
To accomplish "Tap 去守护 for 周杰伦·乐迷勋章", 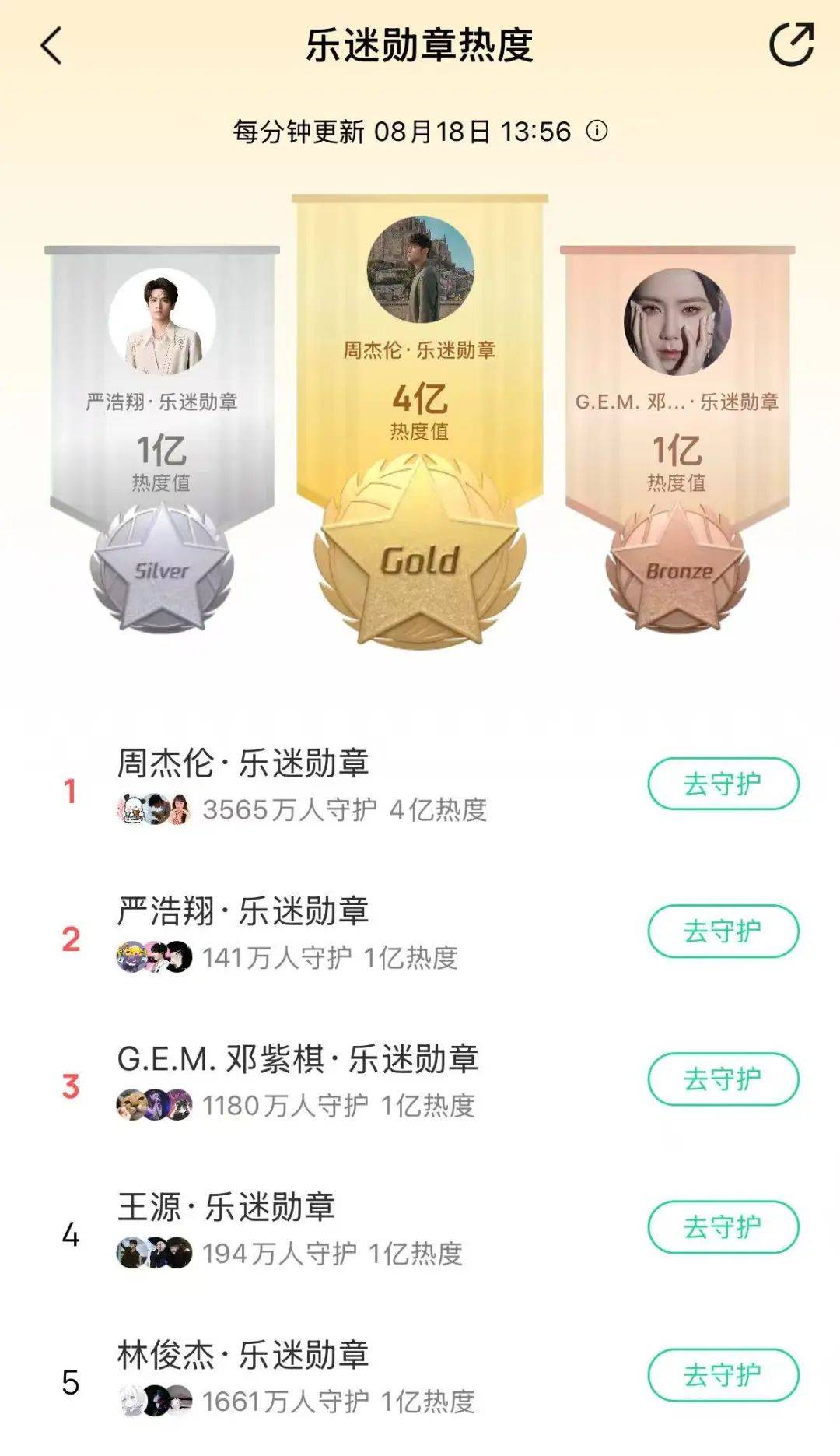I will coord(723,784).
